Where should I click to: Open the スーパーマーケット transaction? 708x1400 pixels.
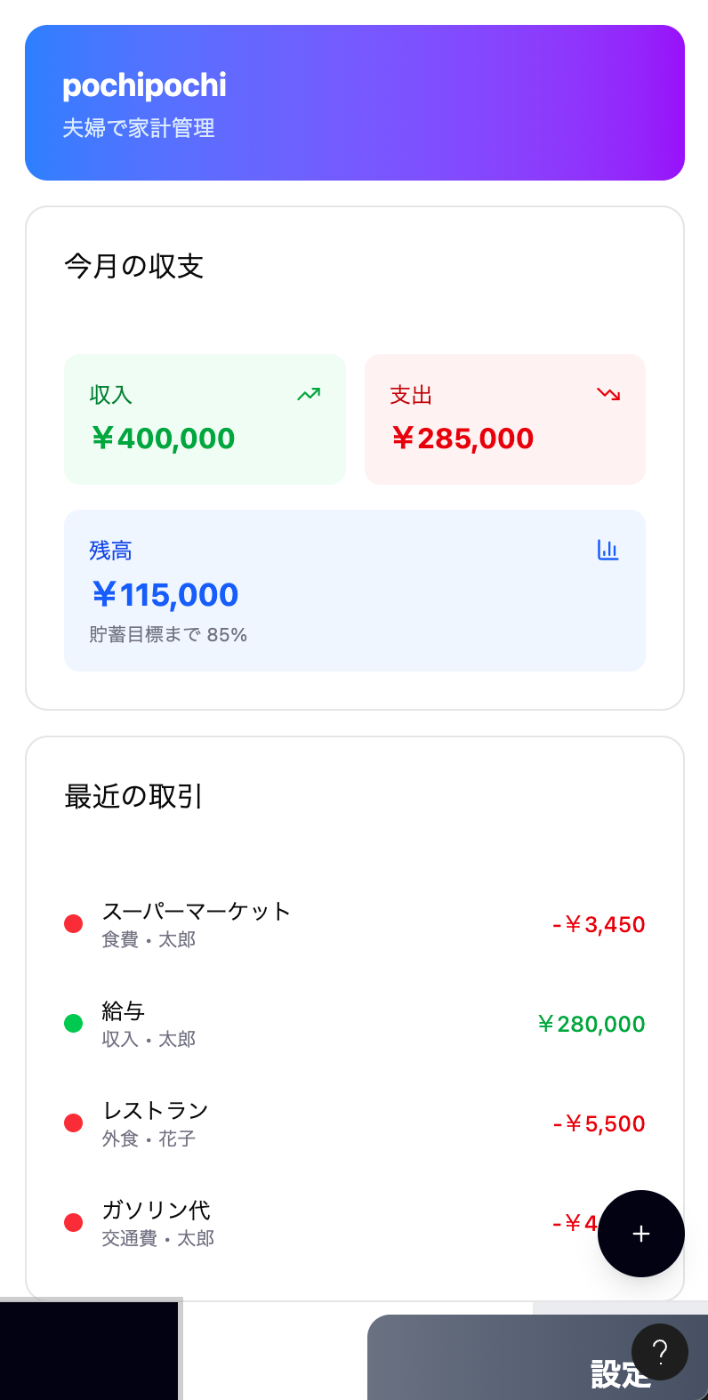pyautogui.click(x=355, y=924)
